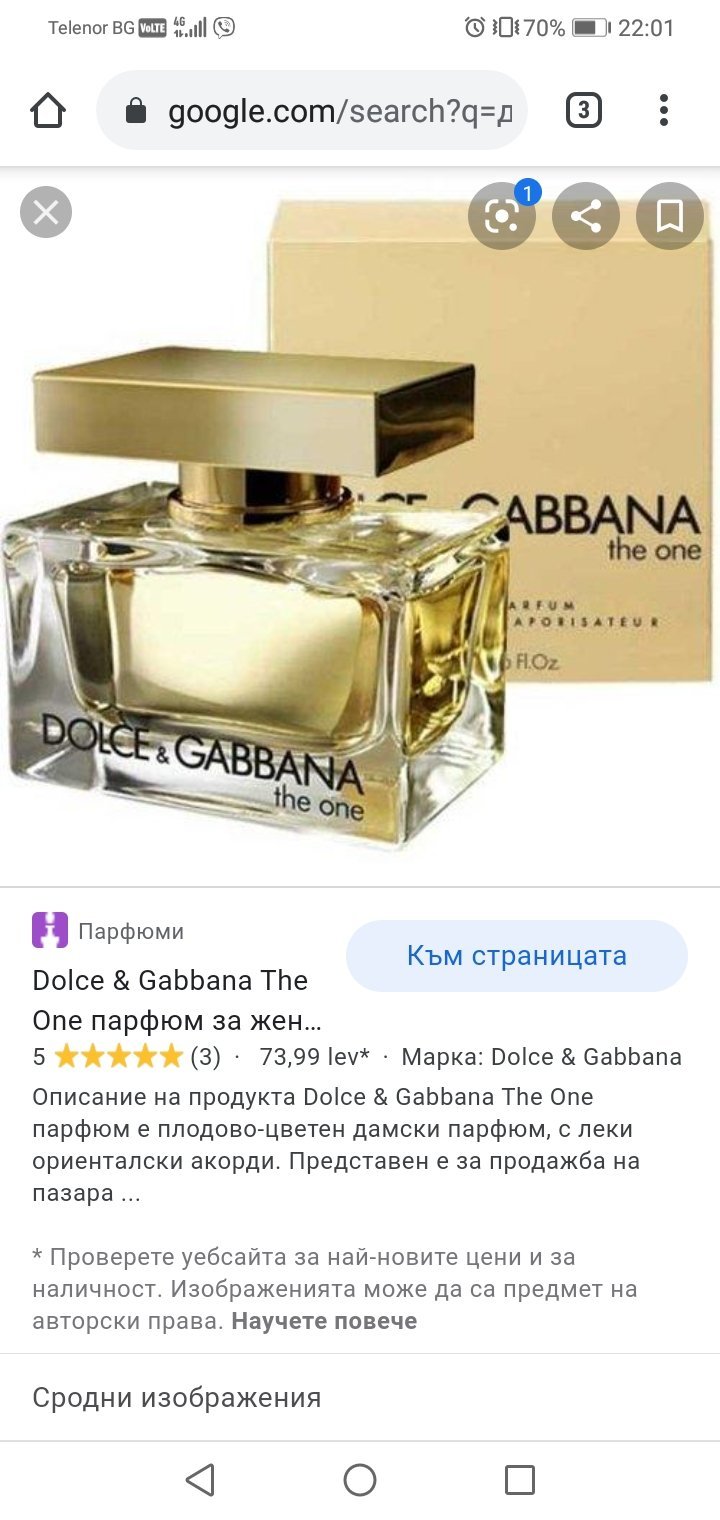Save image to collections bookmark

(669, 215)
